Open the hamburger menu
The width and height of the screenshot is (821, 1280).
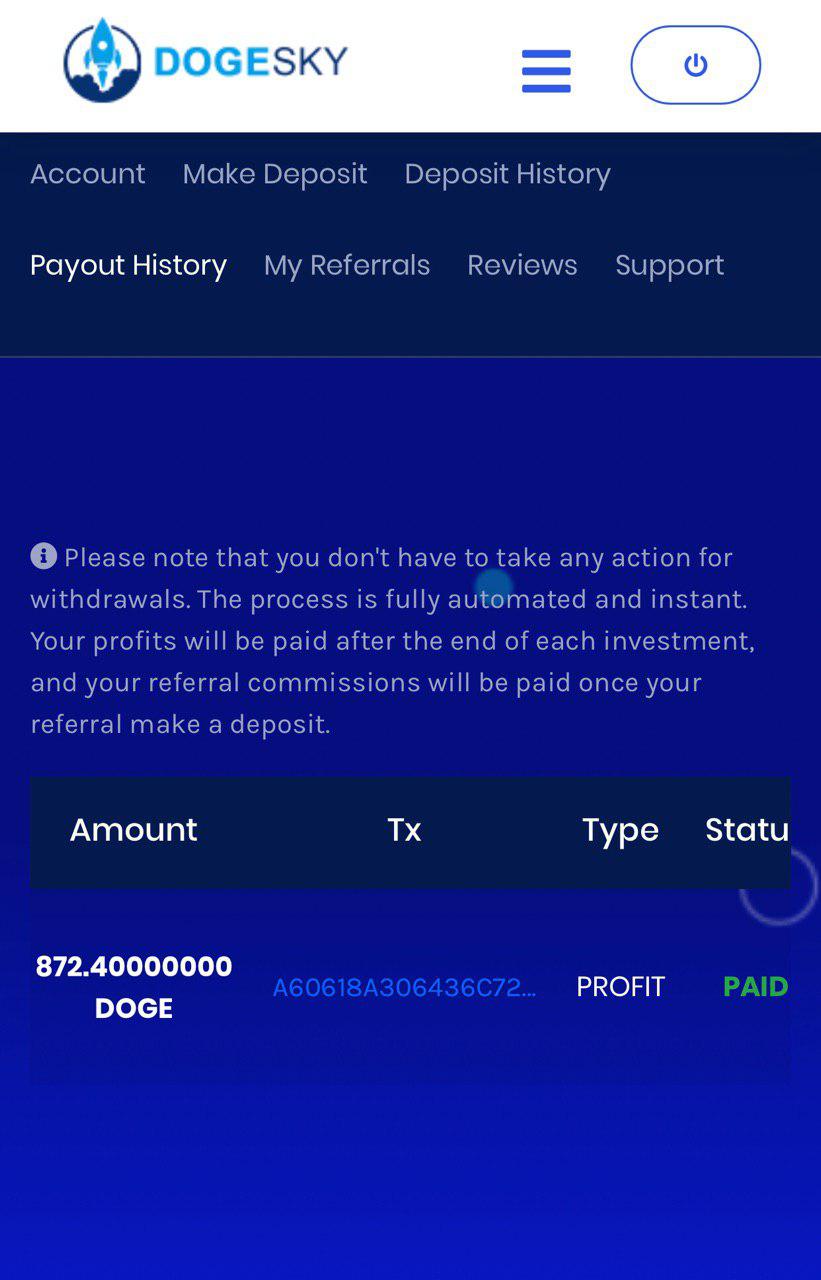[x=546, y=71]
